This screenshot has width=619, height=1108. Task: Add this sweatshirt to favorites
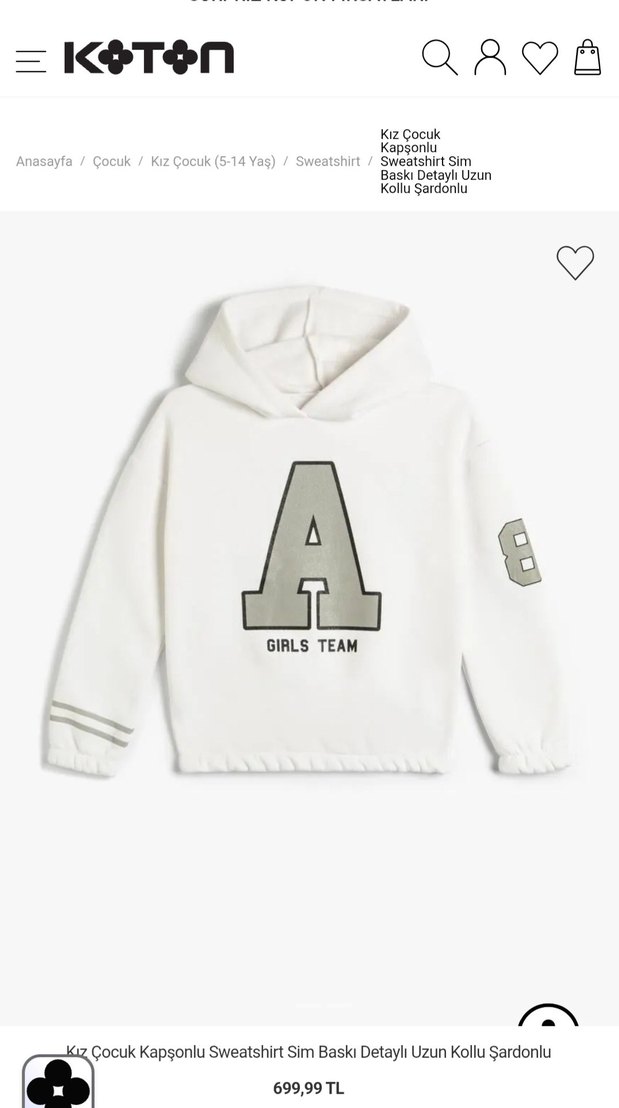tap(575, 263)
